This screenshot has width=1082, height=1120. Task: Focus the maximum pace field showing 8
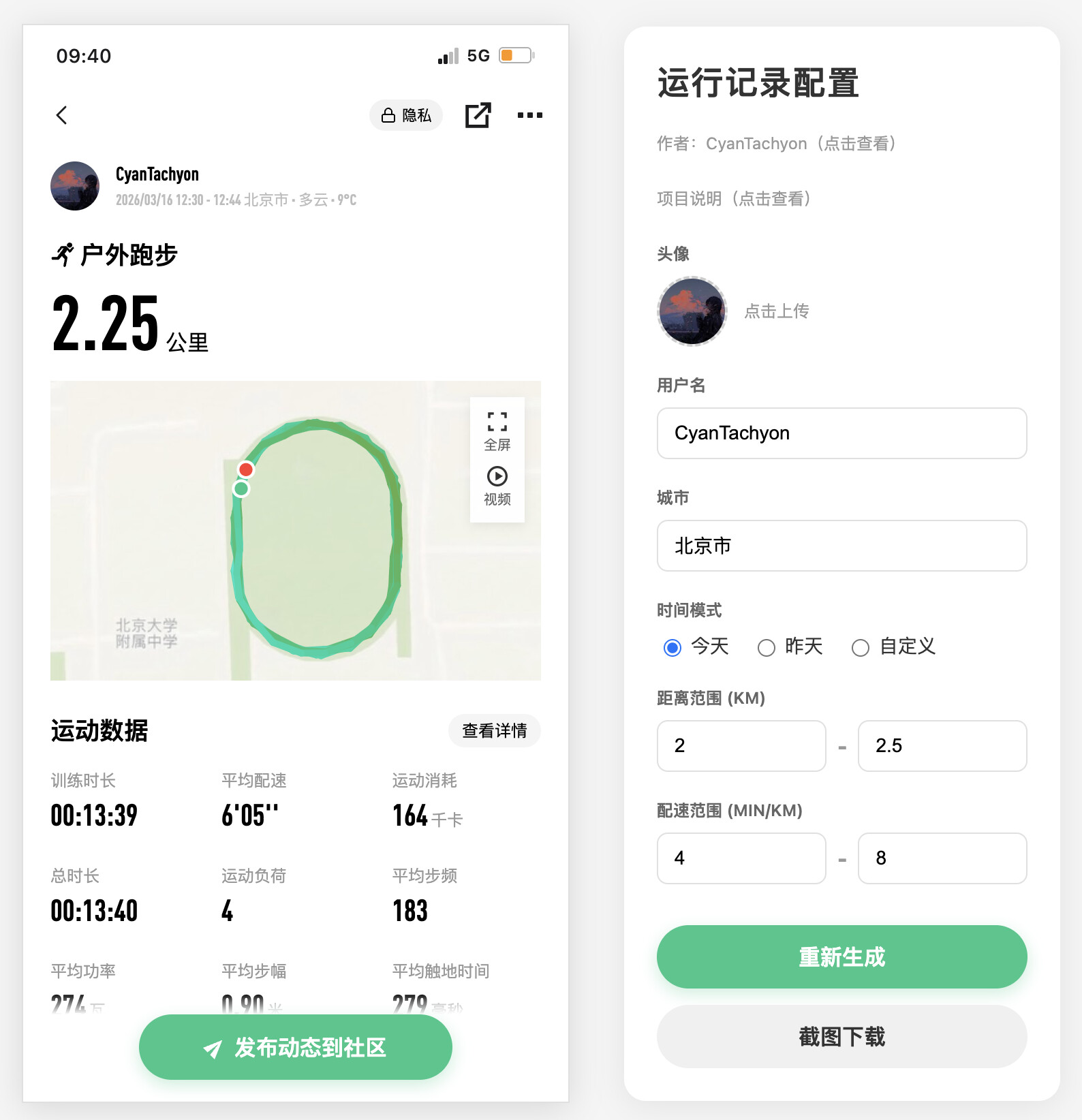[942, 858]
